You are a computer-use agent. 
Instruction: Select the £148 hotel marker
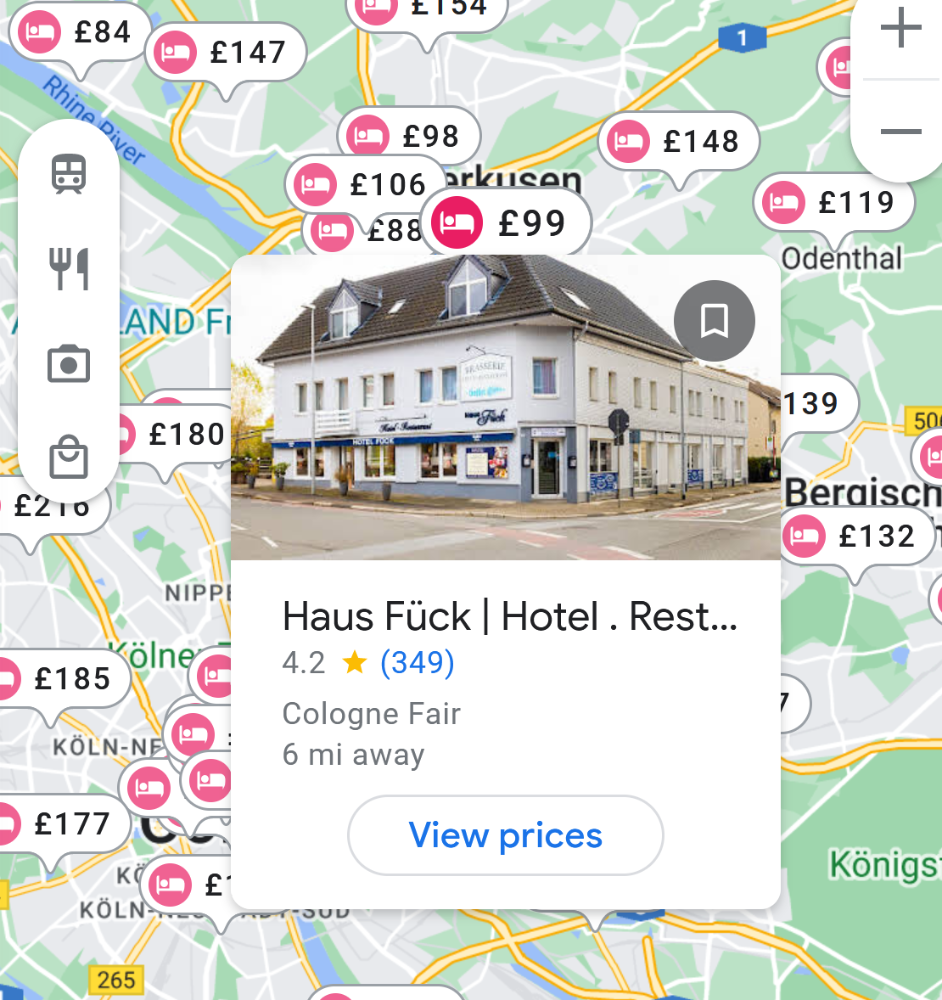(680, 142)
